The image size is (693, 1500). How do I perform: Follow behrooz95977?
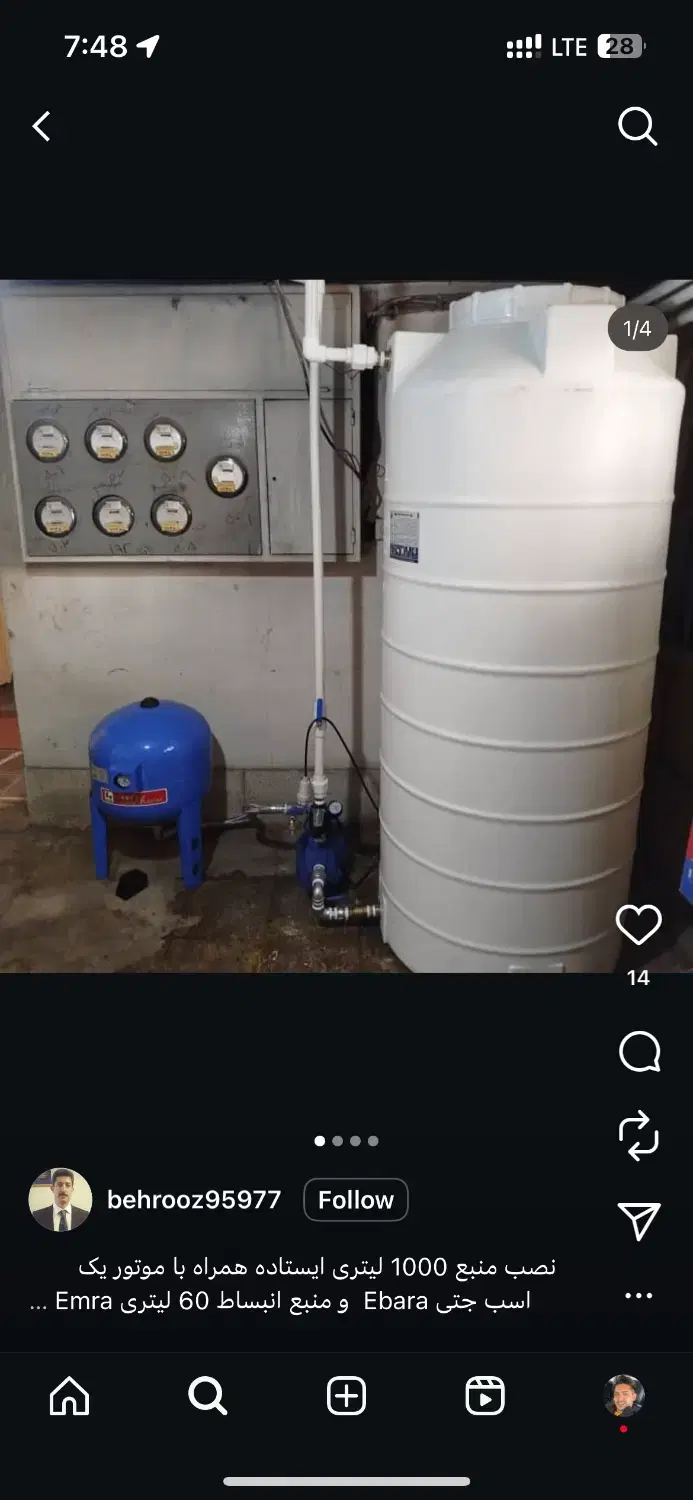coord(356,1200)
